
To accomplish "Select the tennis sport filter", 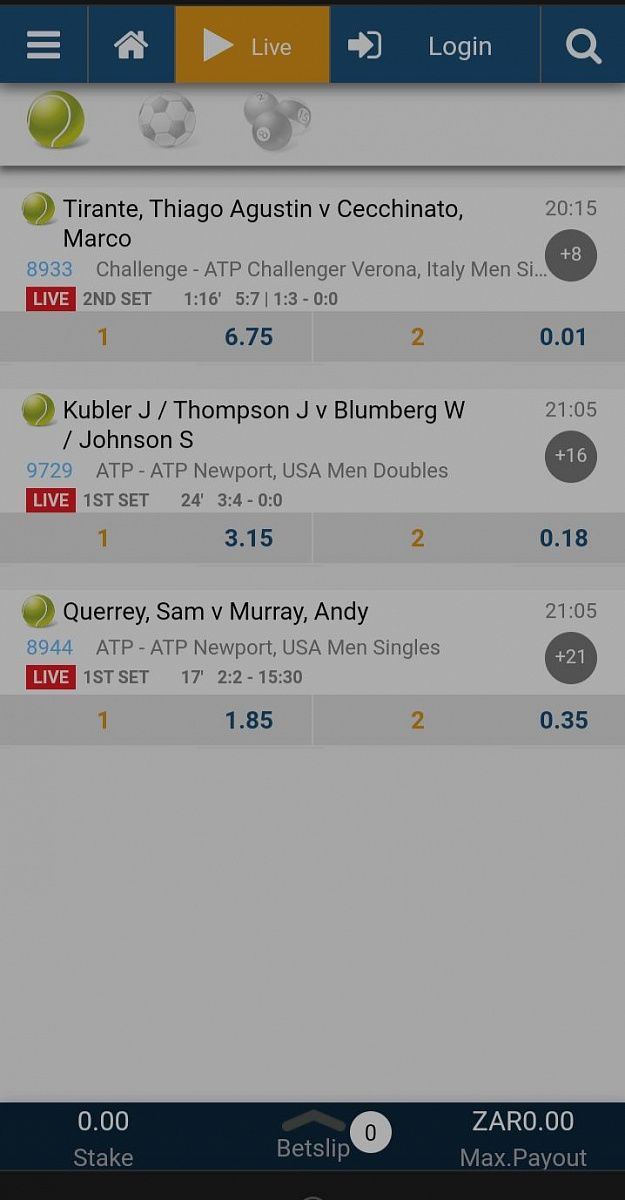I will click(x=56, y=120).
